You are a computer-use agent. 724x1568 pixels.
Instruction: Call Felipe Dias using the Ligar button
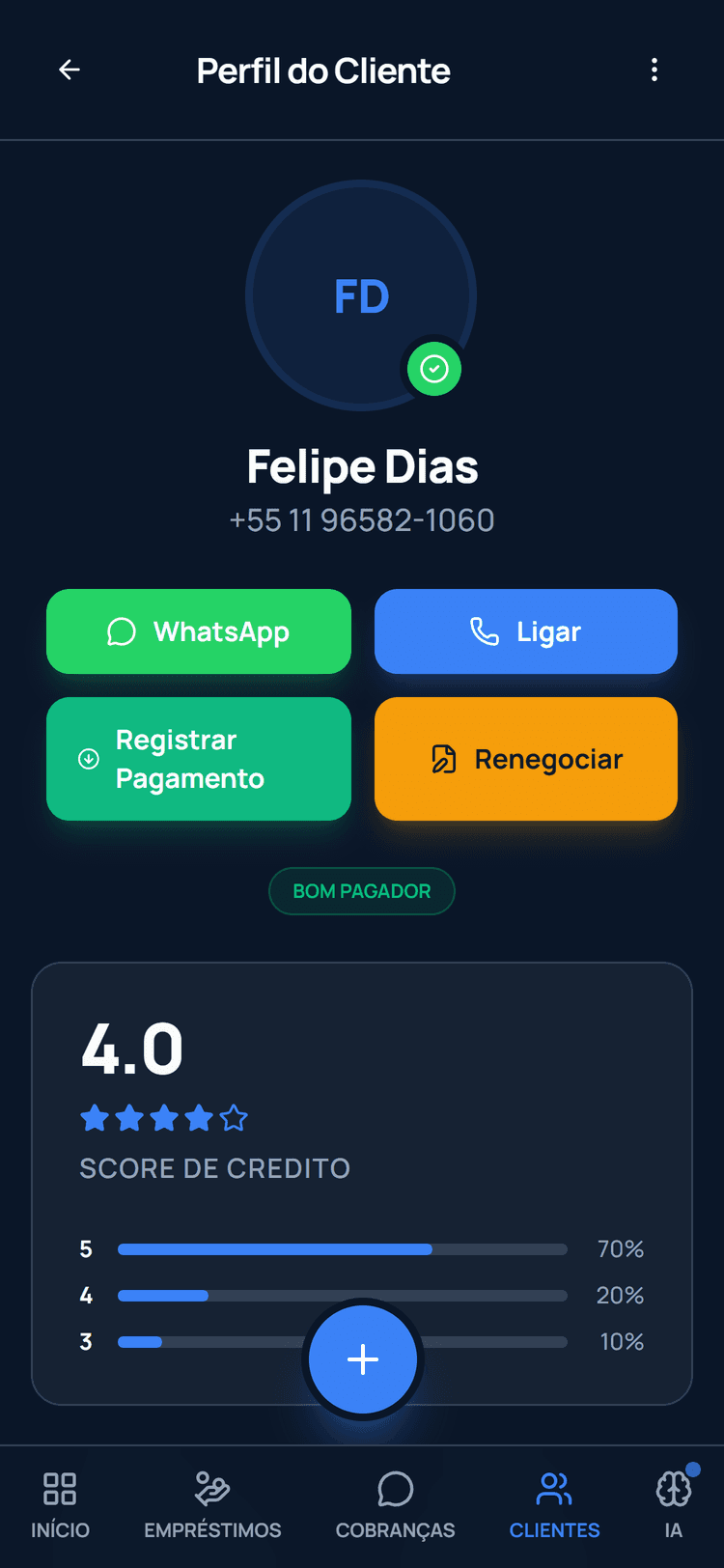coord(526,631)
